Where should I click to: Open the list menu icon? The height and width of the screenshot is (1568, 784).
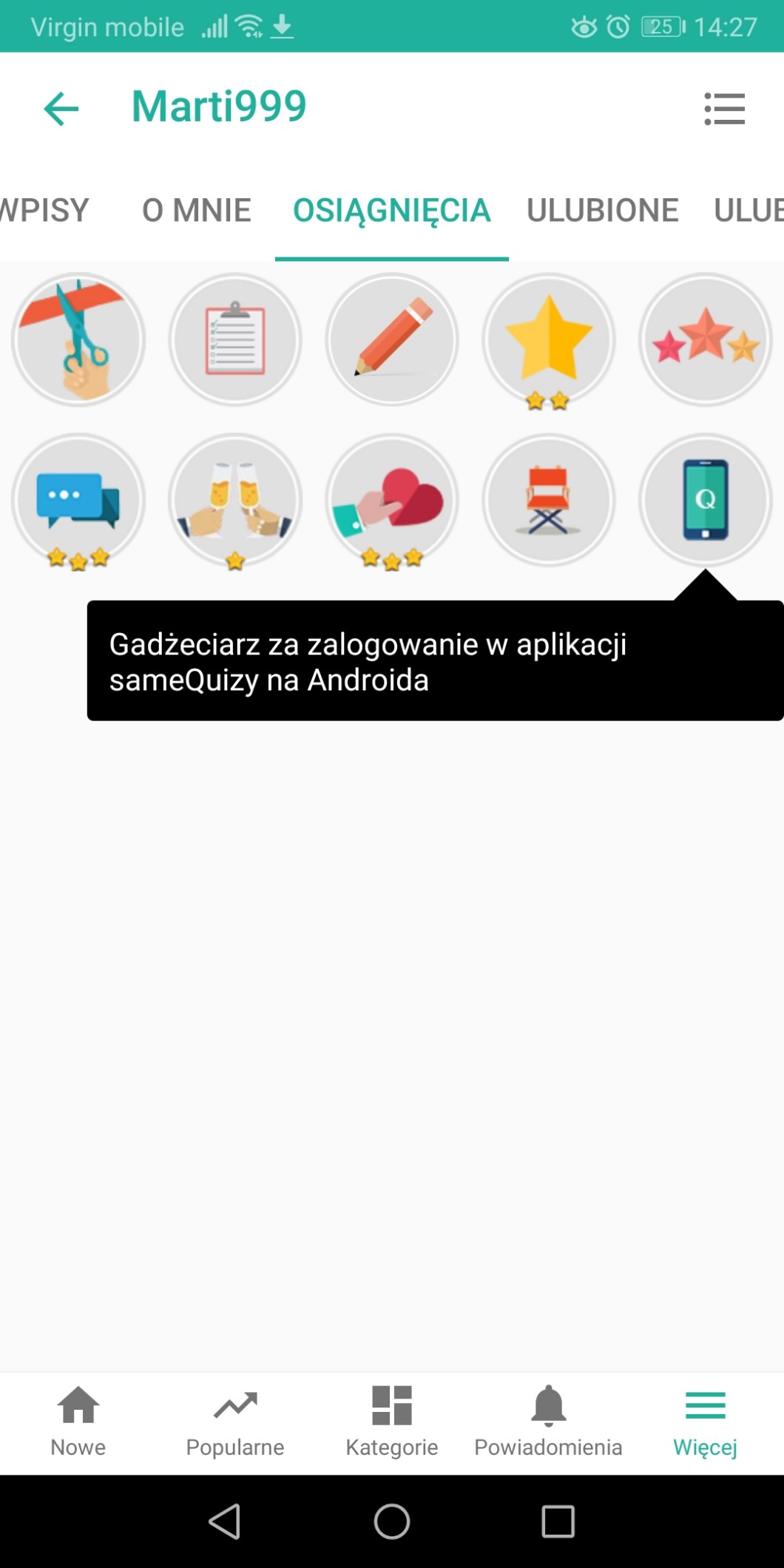(724, 109)
